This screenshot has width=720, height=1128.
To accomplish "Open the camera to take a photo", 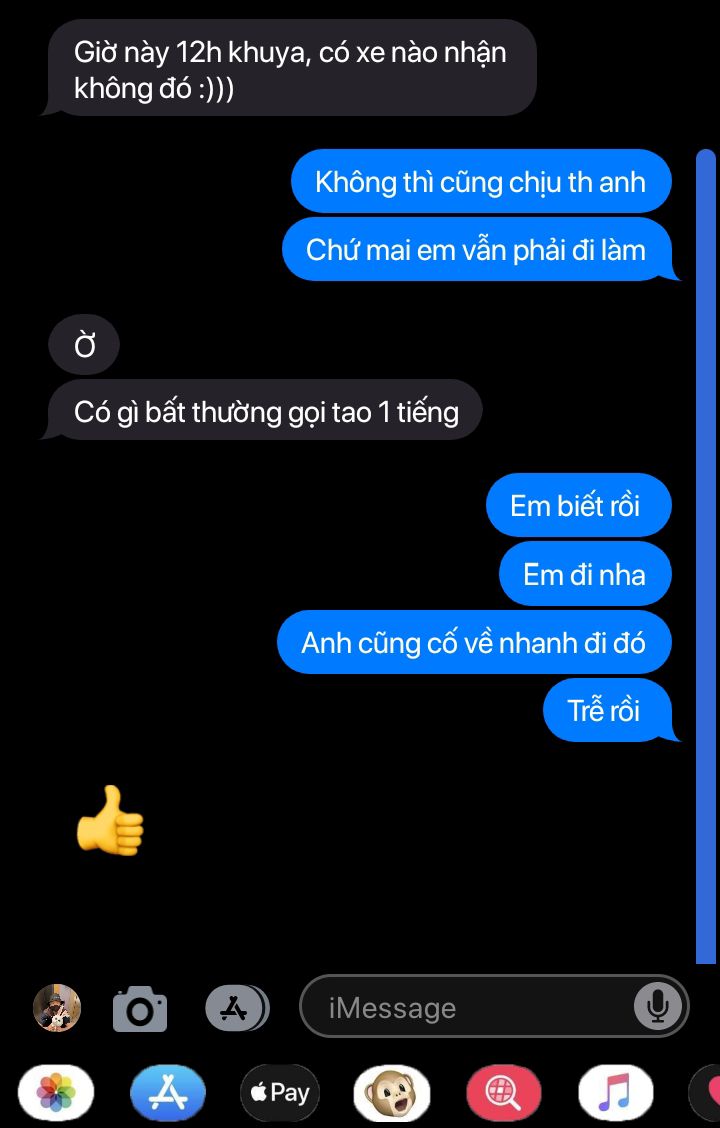I will [x=140, y=1008].
